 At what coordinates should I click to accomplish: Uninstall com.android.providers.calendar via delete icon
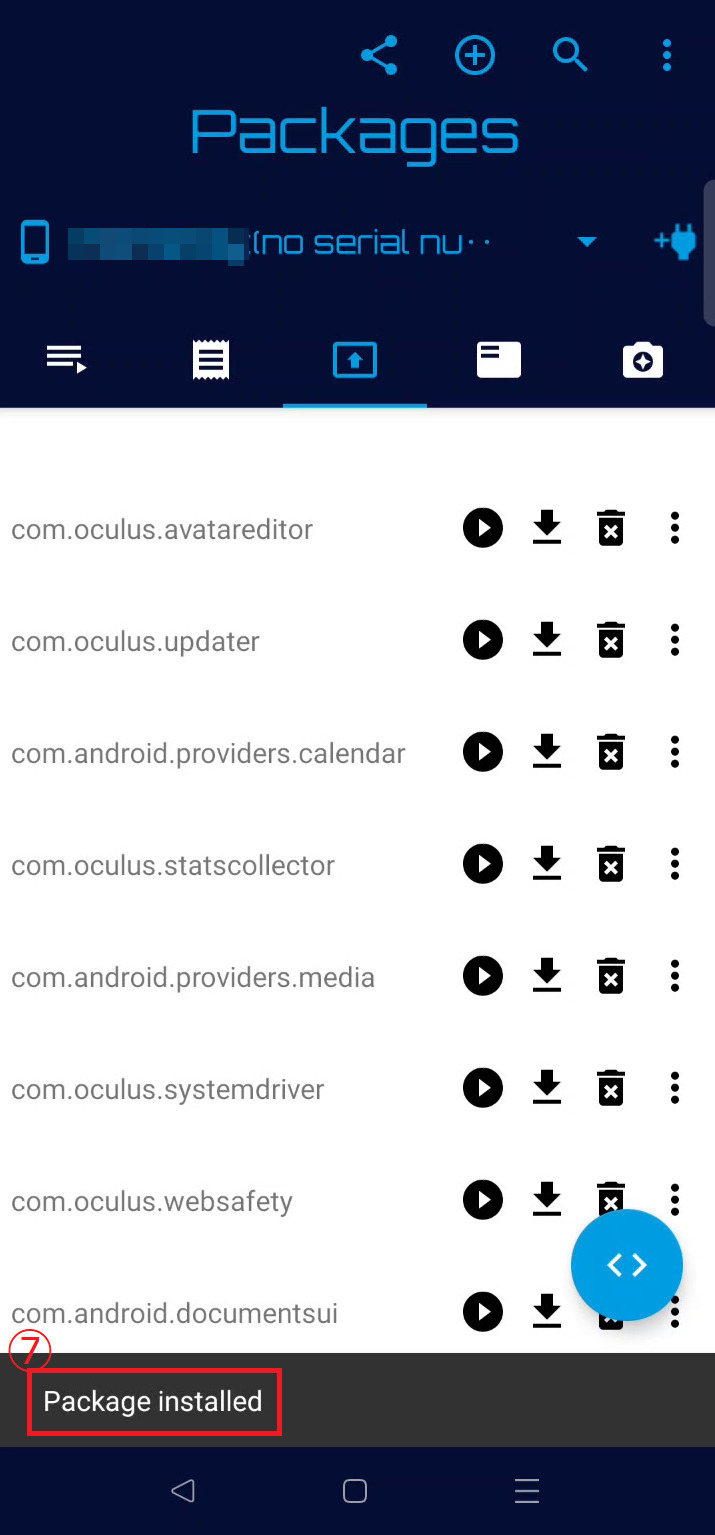(611, 751)
